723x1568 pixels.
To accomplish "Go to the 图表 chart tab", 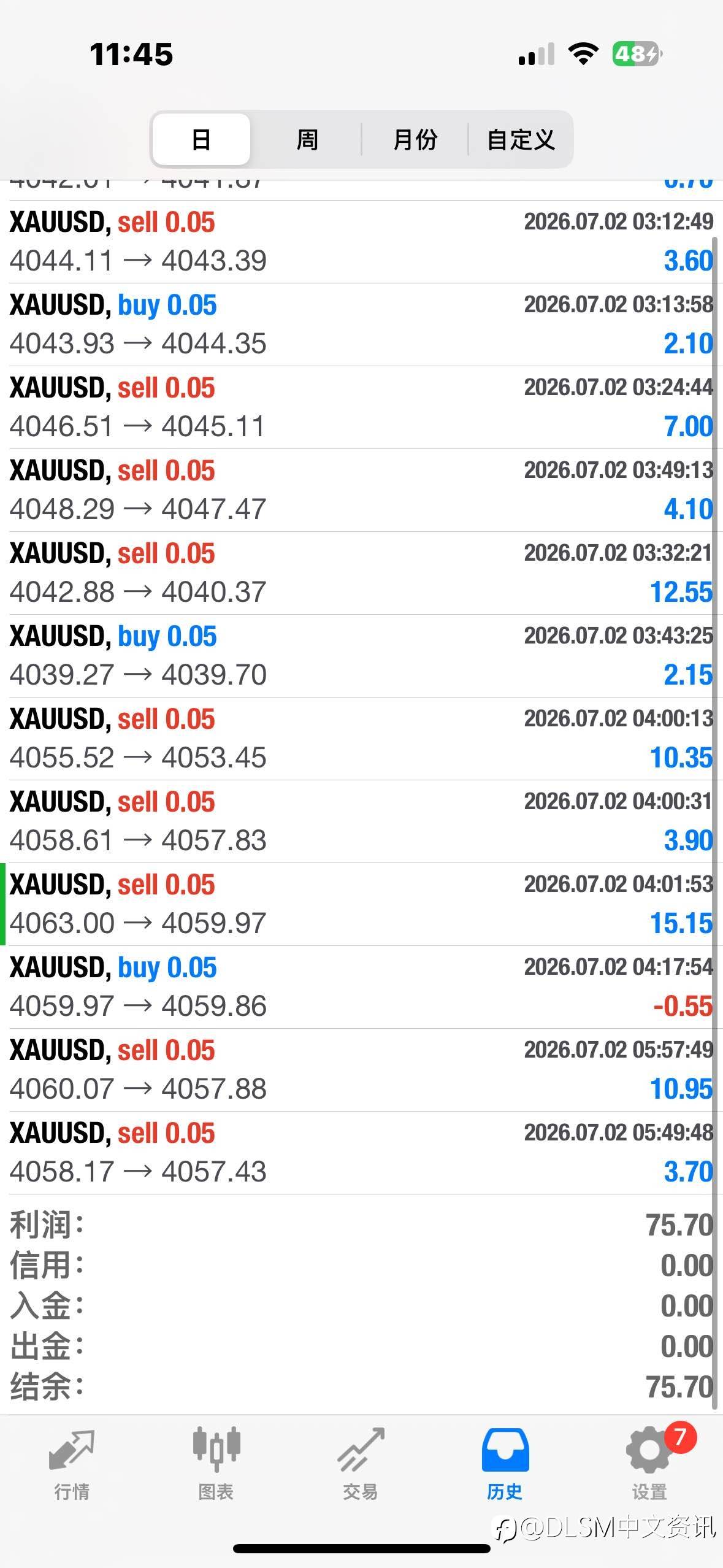I will click(x=216, y=1464).
